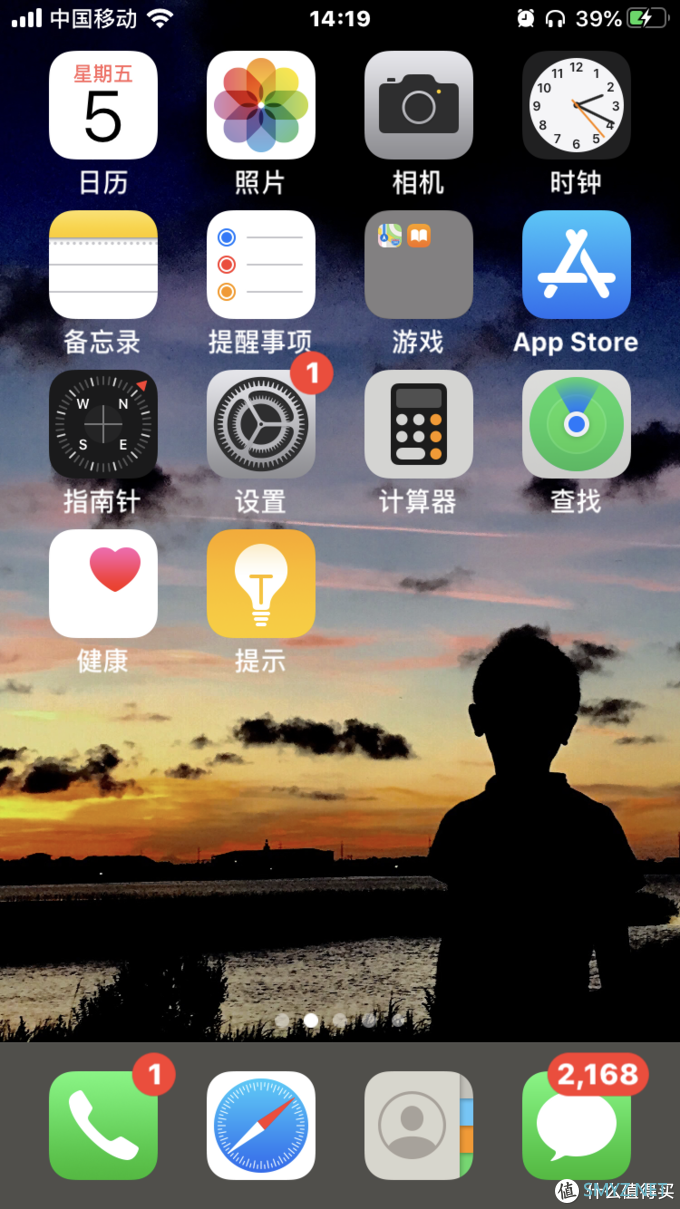This screenshot has height=1209, width=680.
Task: Open the 指南针 compass app
Action: [x=103, y=424]
